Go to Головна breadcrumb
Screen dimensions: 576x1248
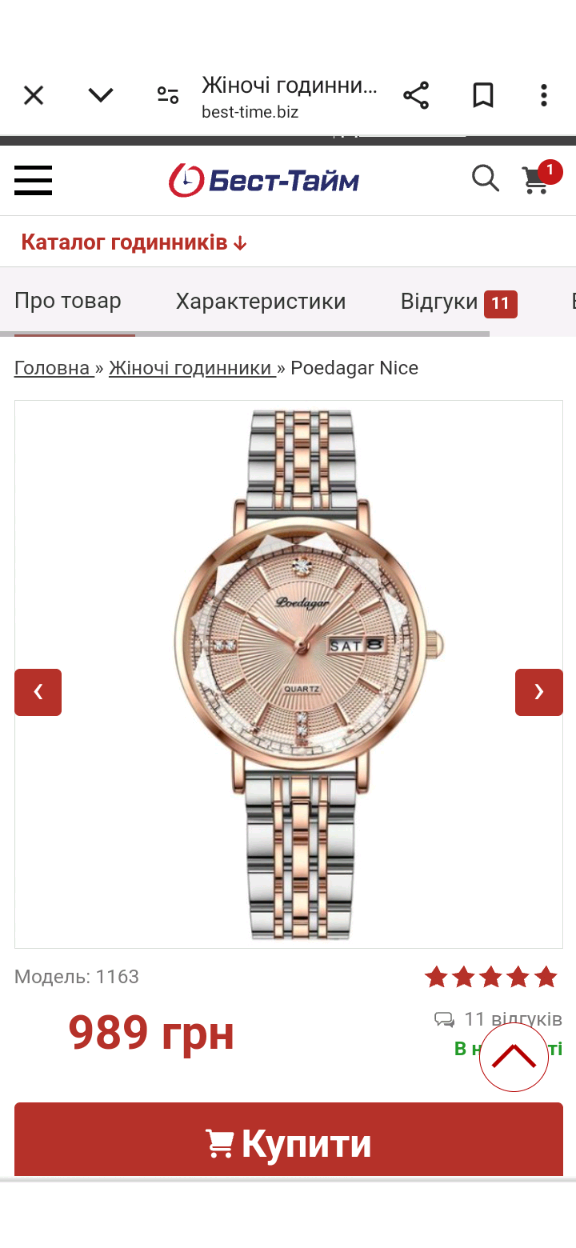[52, 368]
